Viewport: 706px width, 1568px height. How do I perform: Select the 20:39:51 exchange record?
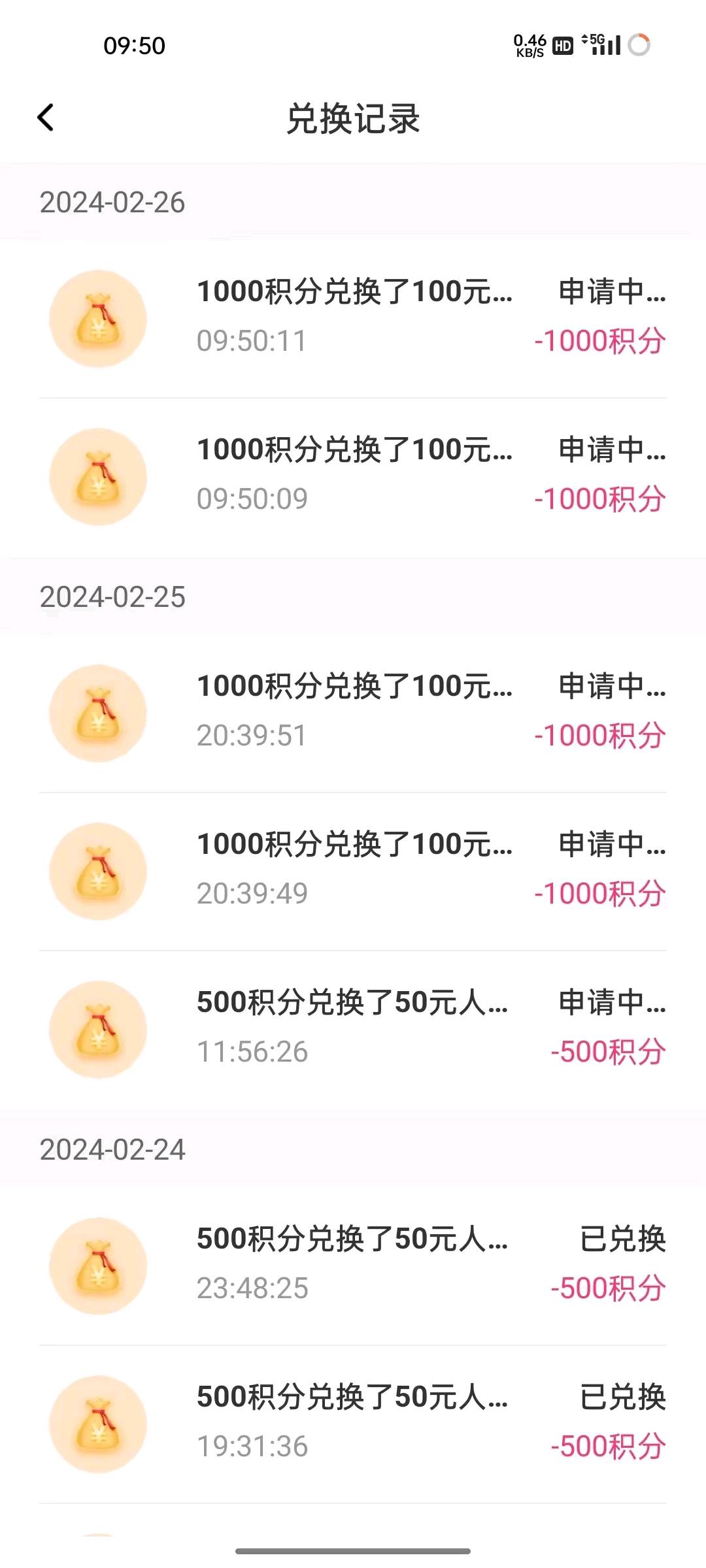point(353,713)
